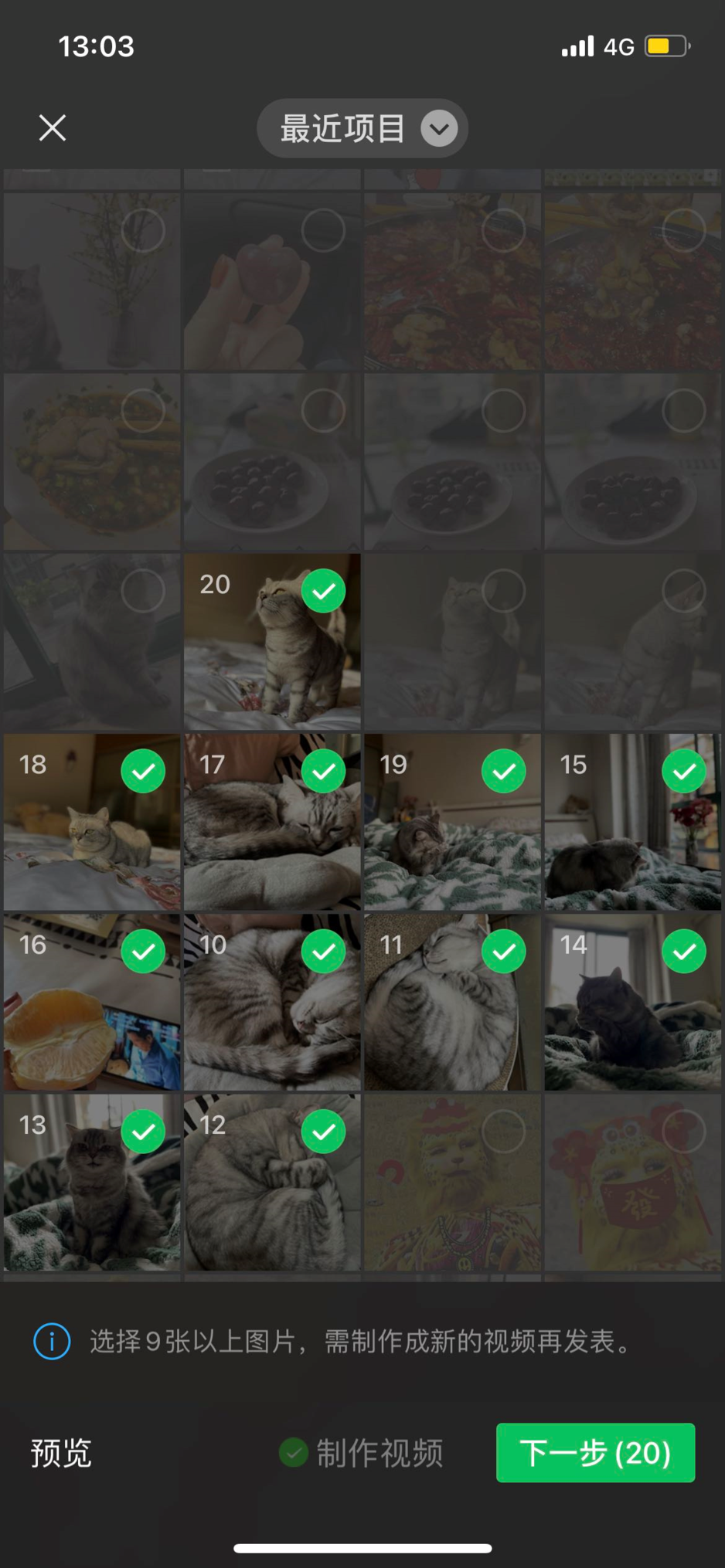725x1568 pixels.
Task: Uncheck the photo numbered 19
Action: click(x=503, y=771)
